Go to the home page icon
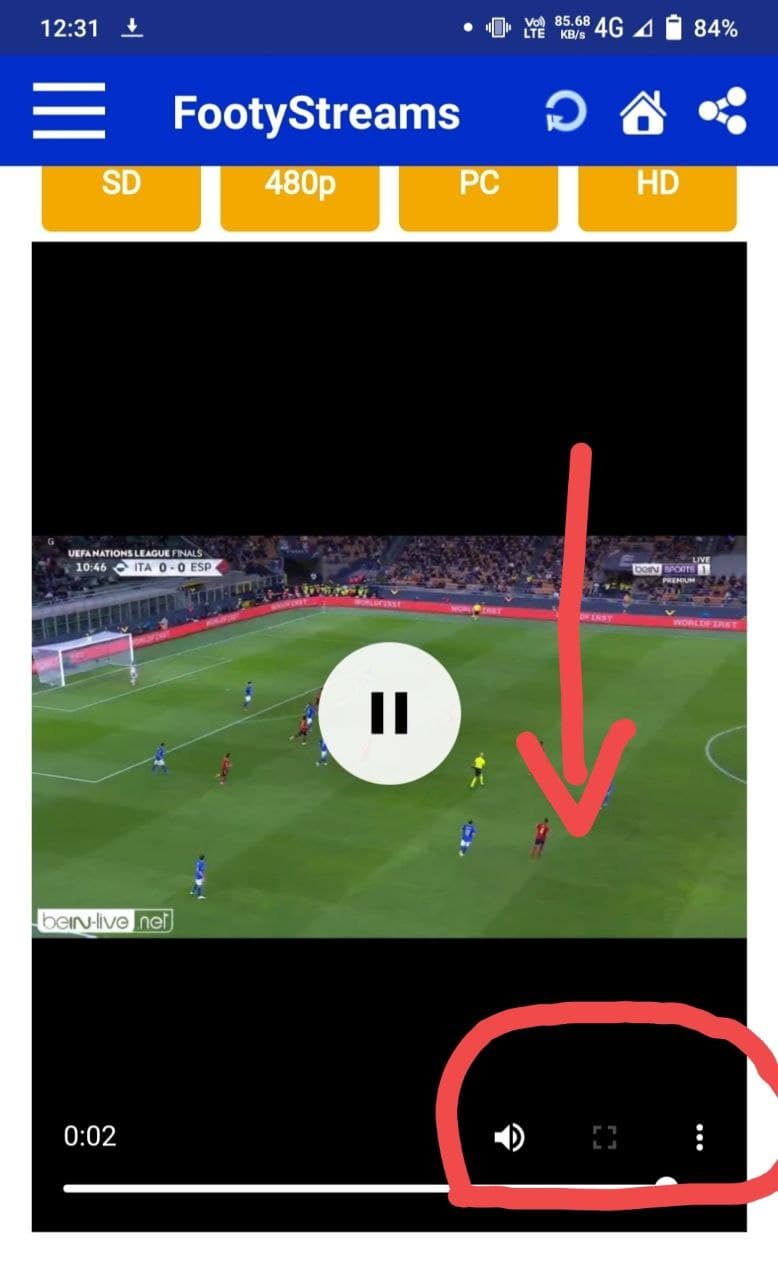Screen dimensions: 778x1280 click(643, 111)
